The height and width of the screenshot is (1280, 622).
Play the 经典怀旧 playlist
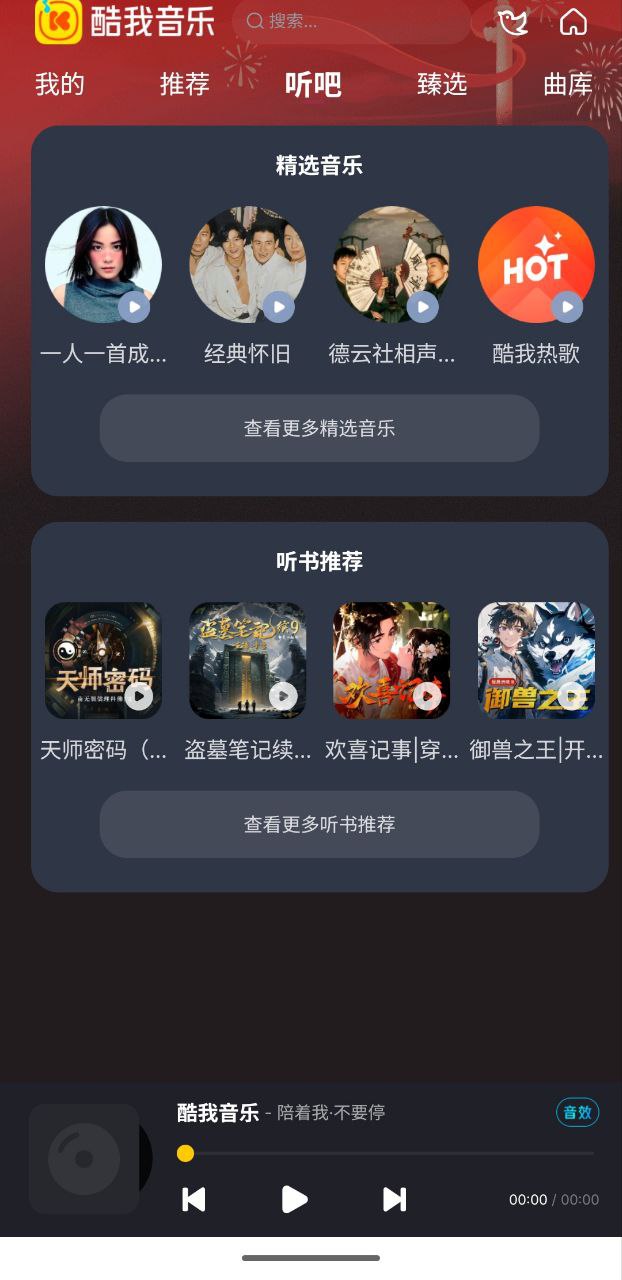(248, 265)
